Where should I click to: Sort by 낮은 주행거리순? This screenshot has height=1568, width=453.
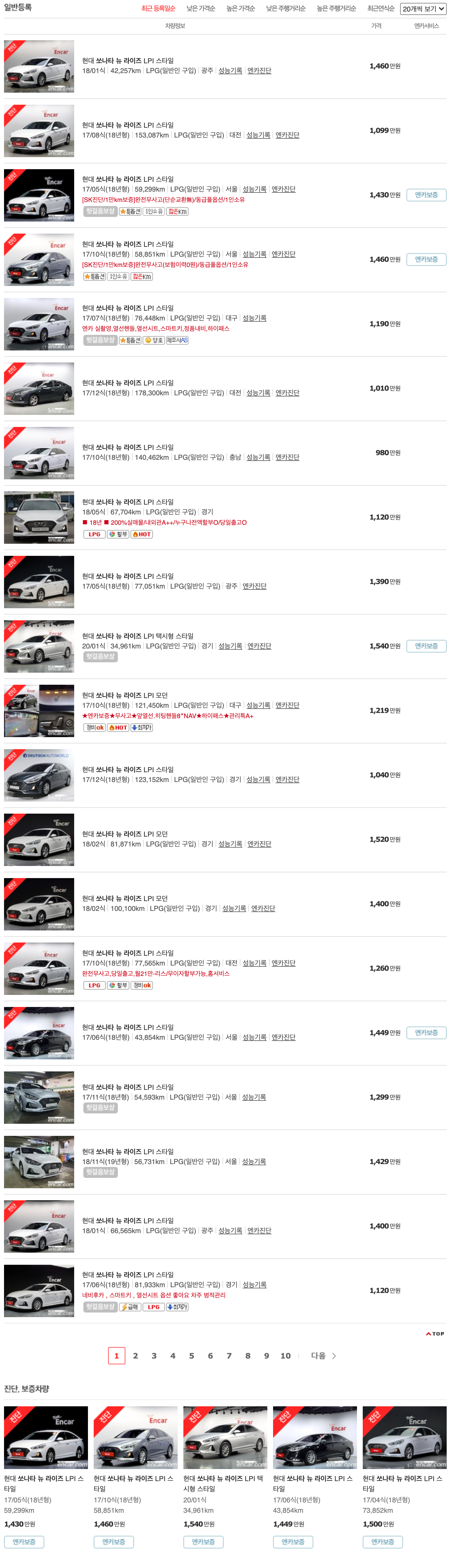286,9
